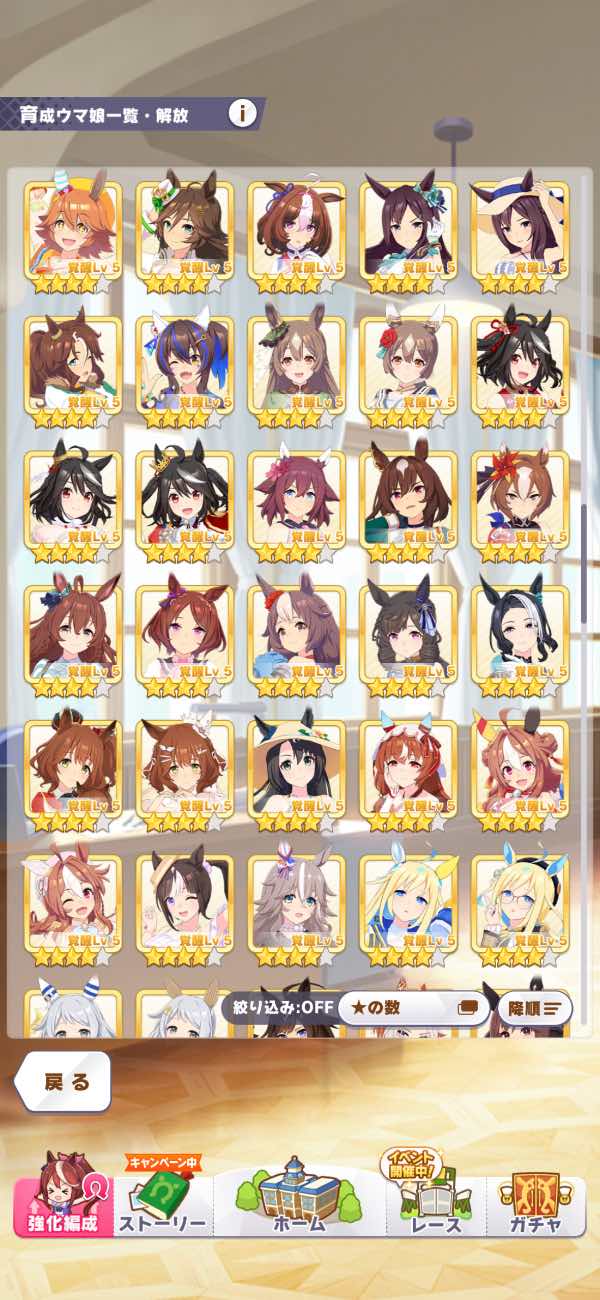Open the blue twin-tail winking character card
This screenshot has height=1300, width=600.
click(x=184, y=371)
